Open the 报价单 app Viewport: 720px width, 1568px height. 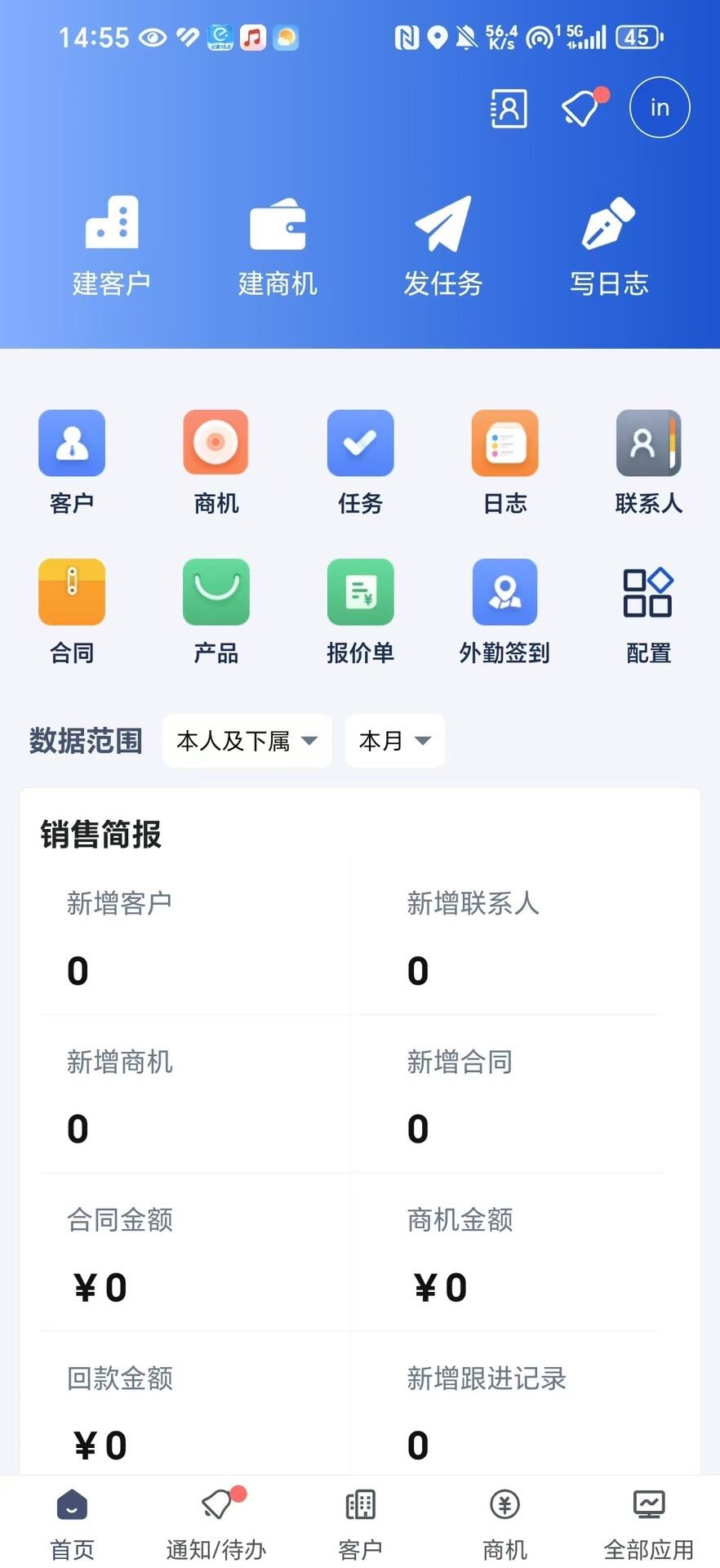coord(360,611)
